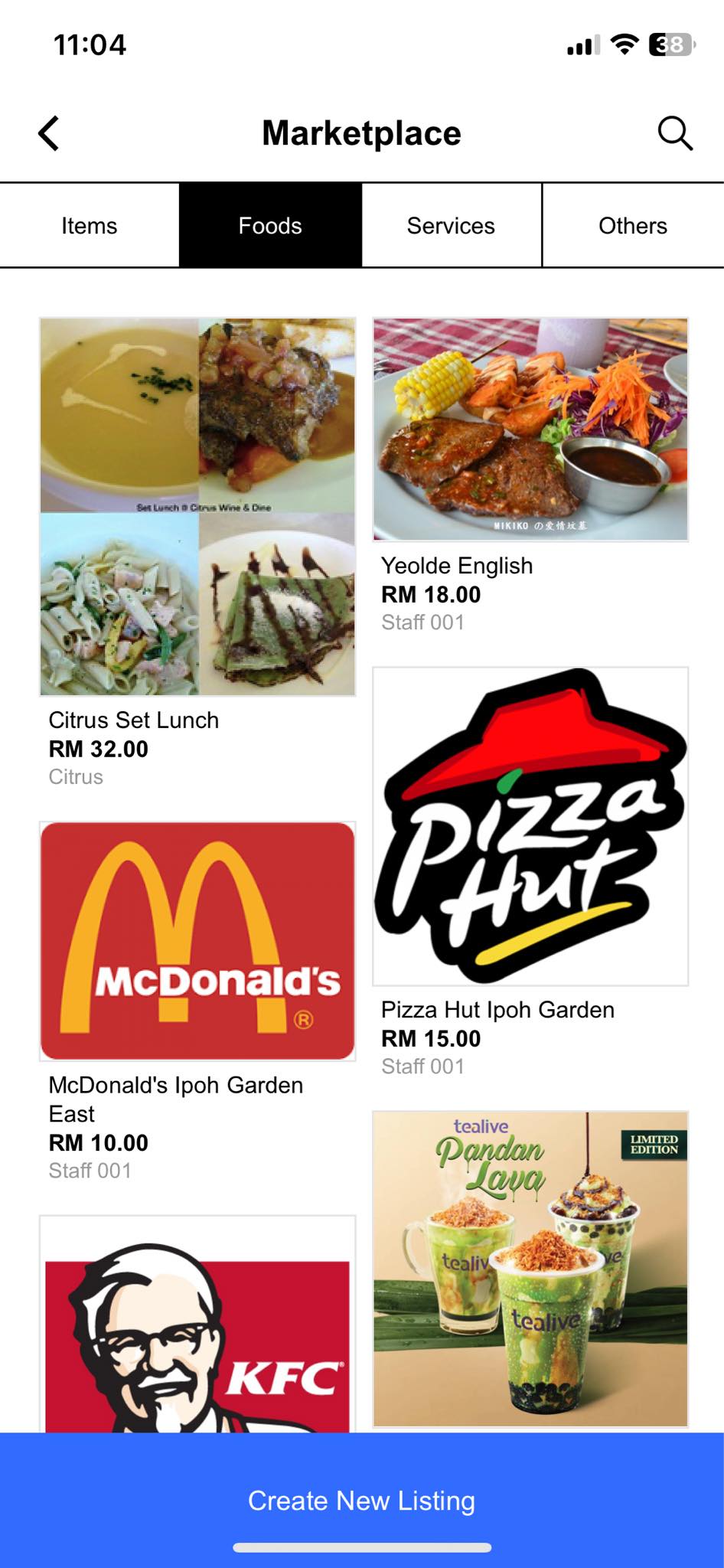724x1568 pixels.
Task: Open the Yeolde English listing title
Action: [455, 565]
